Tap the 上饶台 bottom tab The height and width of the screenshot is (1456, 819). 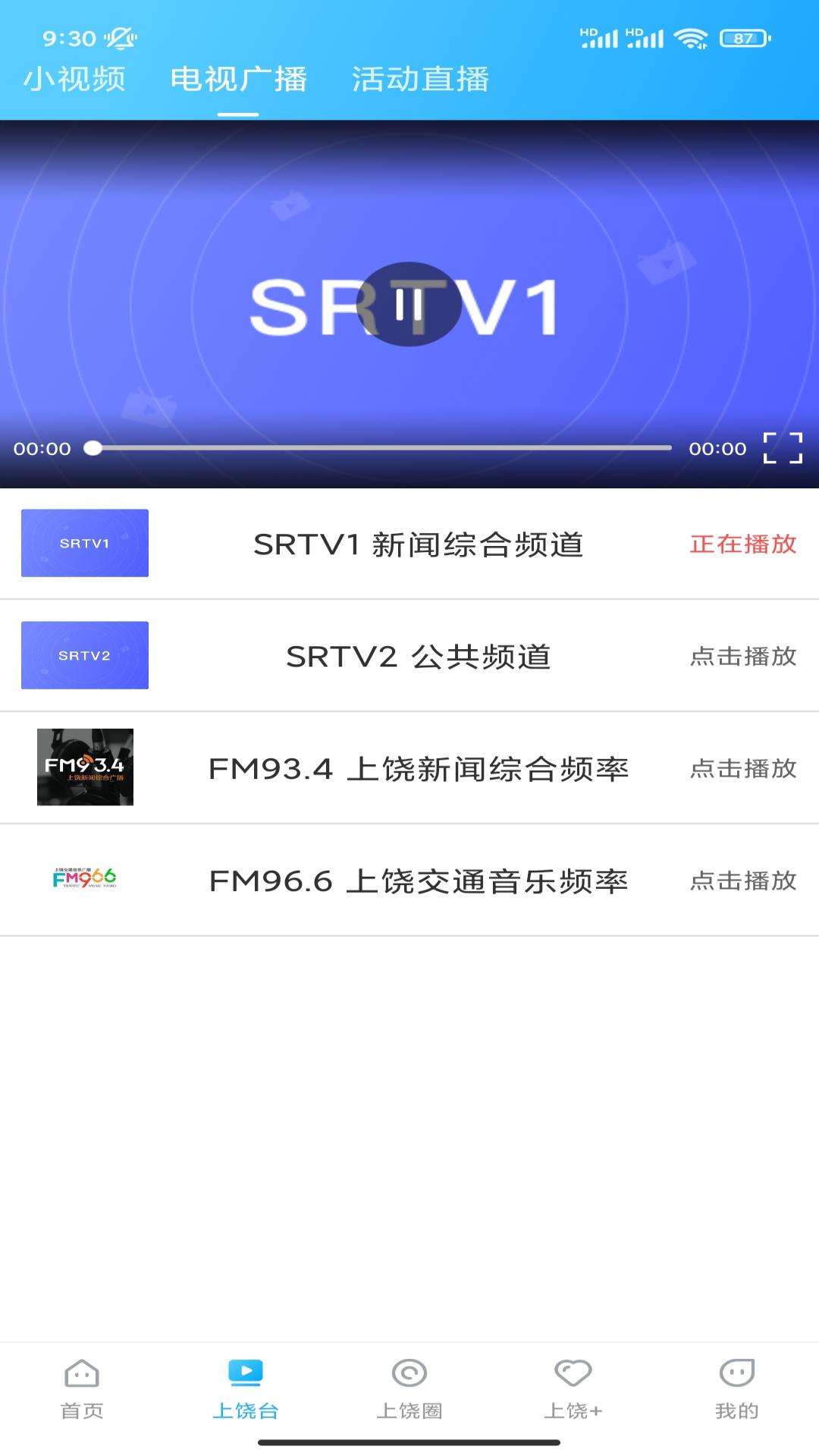[246, 1388]
